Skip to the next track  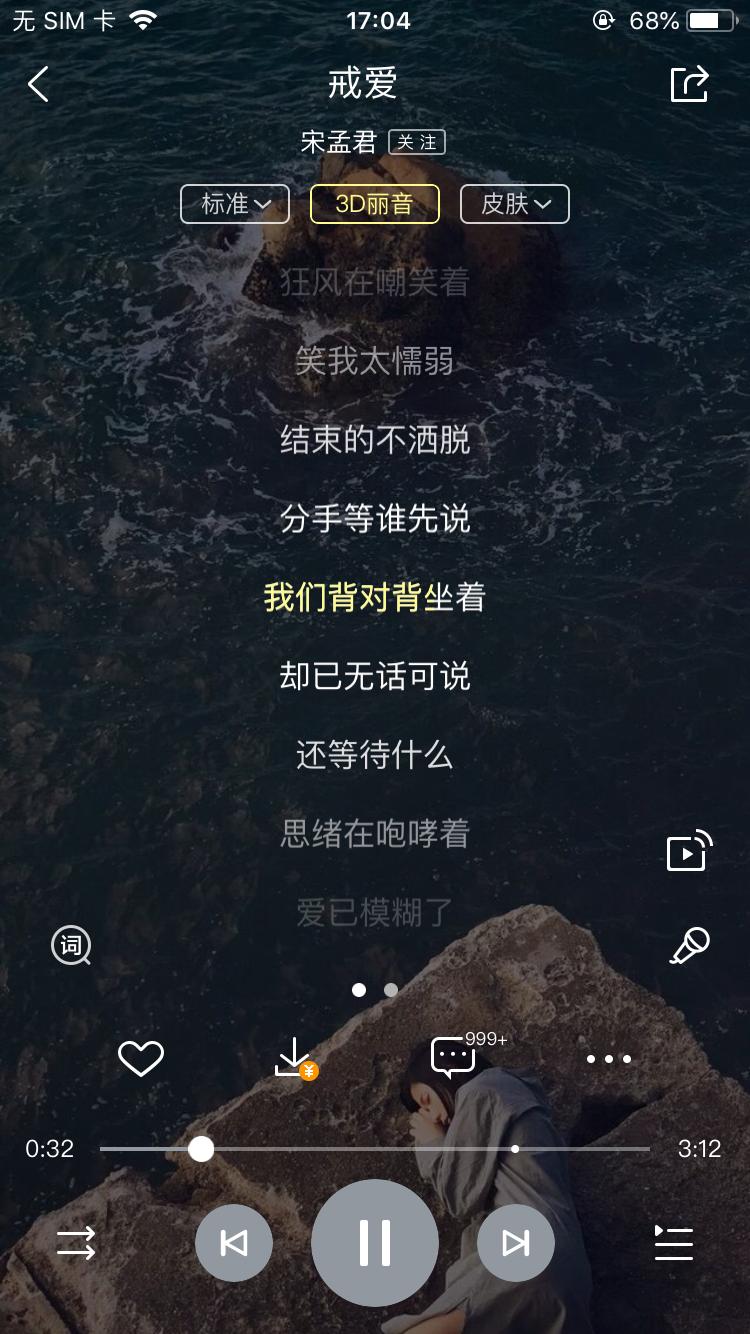coord(515,1241)
